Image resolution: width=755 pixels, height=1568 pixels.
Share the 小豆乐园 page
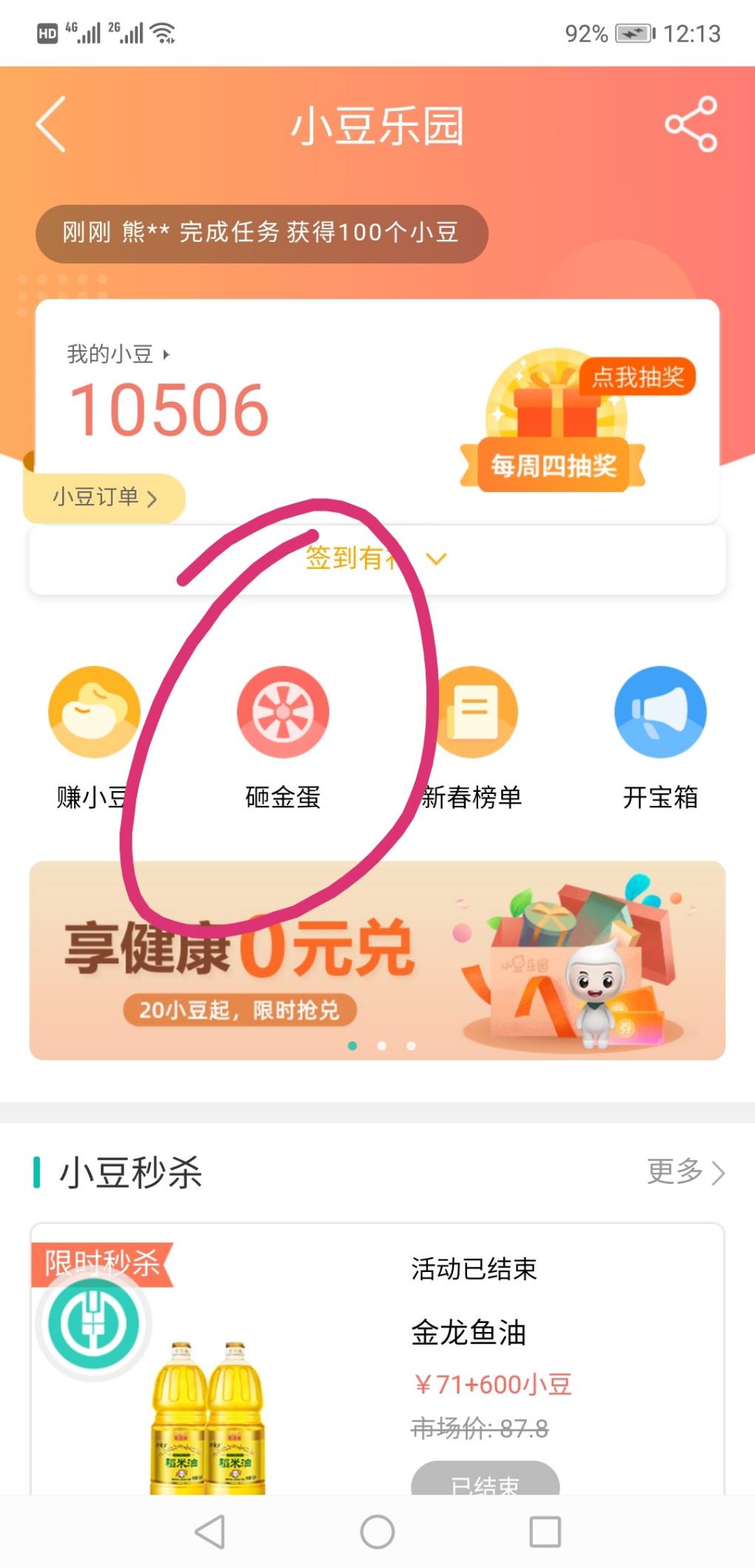pos(691,124)
